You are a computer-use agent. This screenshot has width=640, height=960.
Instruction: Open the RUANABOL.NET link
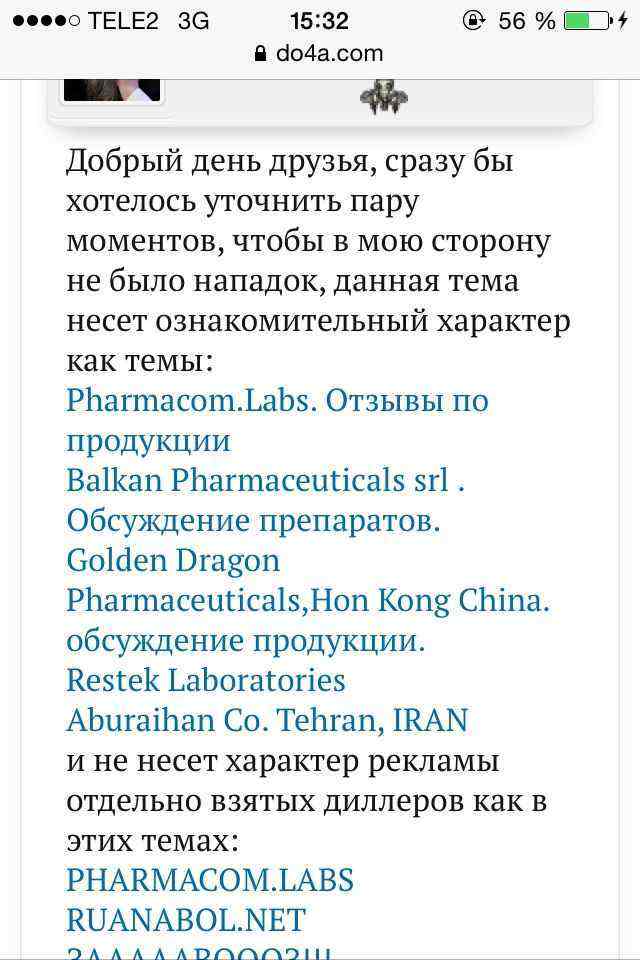(x=186, y=921)
